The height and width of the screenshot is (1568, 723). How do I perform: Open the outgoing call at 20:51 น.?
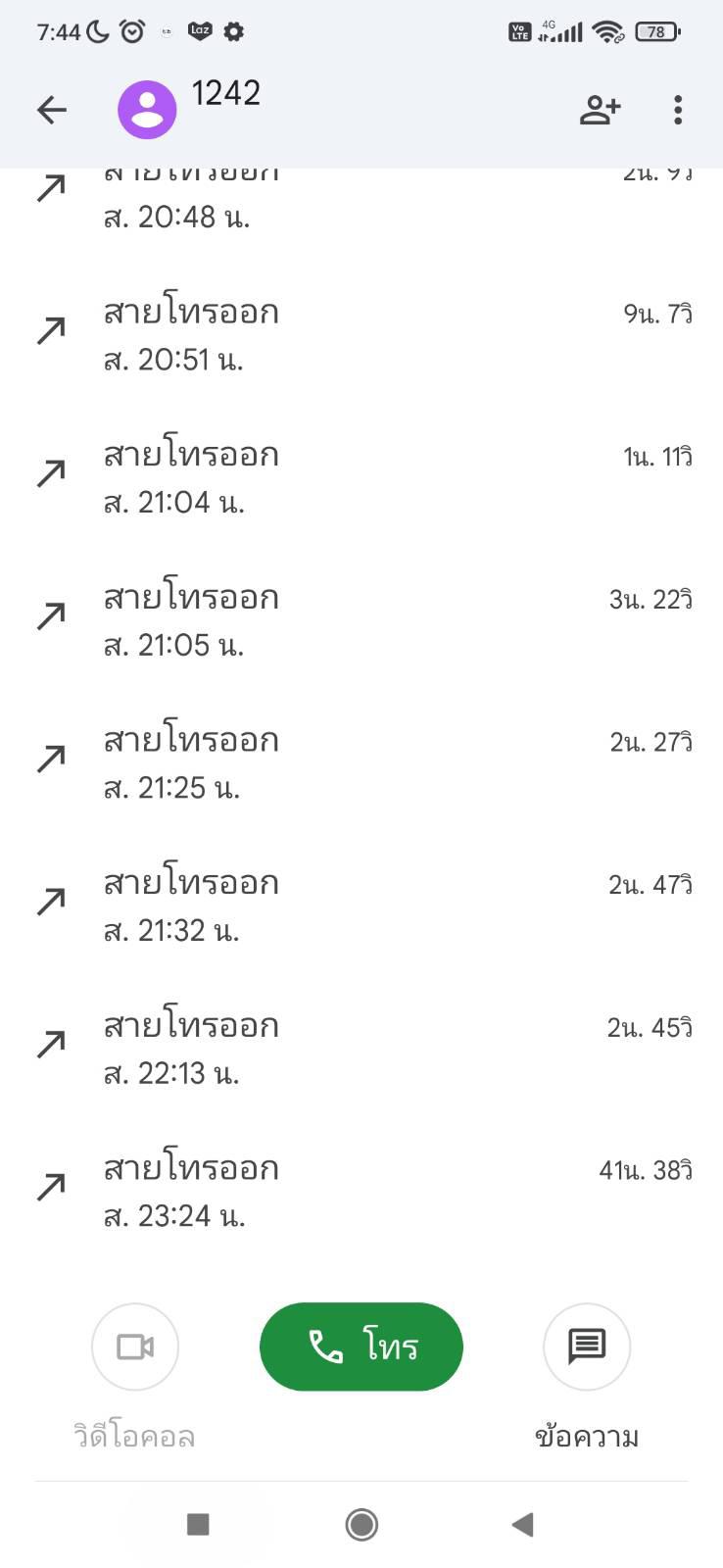pyautogui.click(x=361, y=335)
